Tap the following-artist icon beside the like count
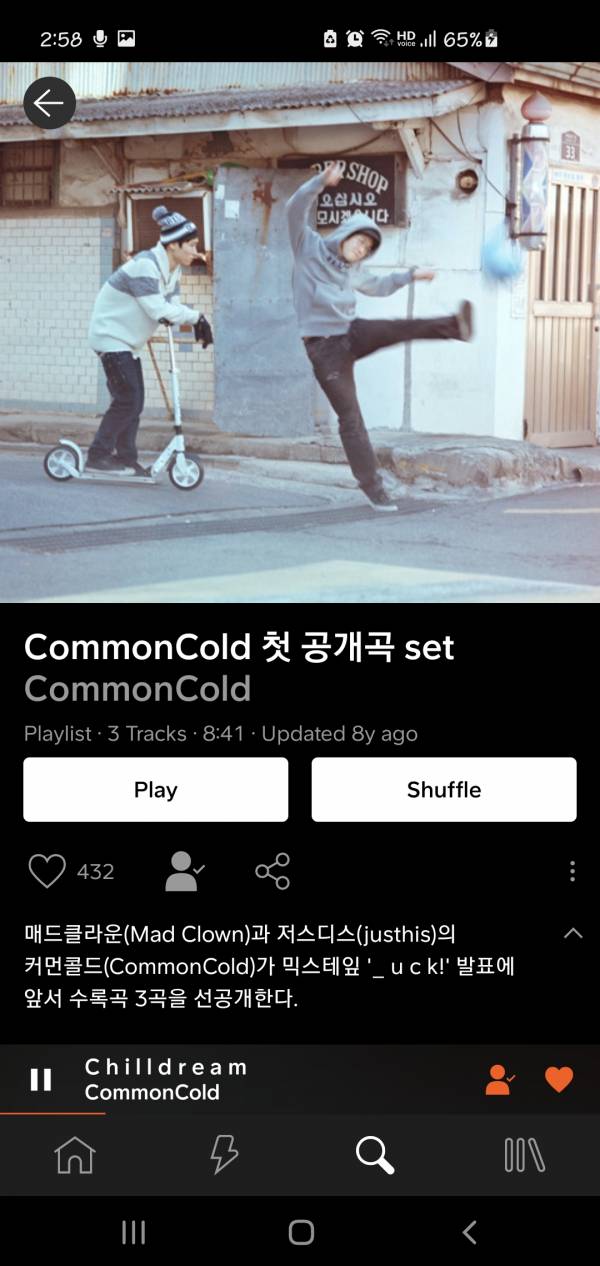 (185, 872)
